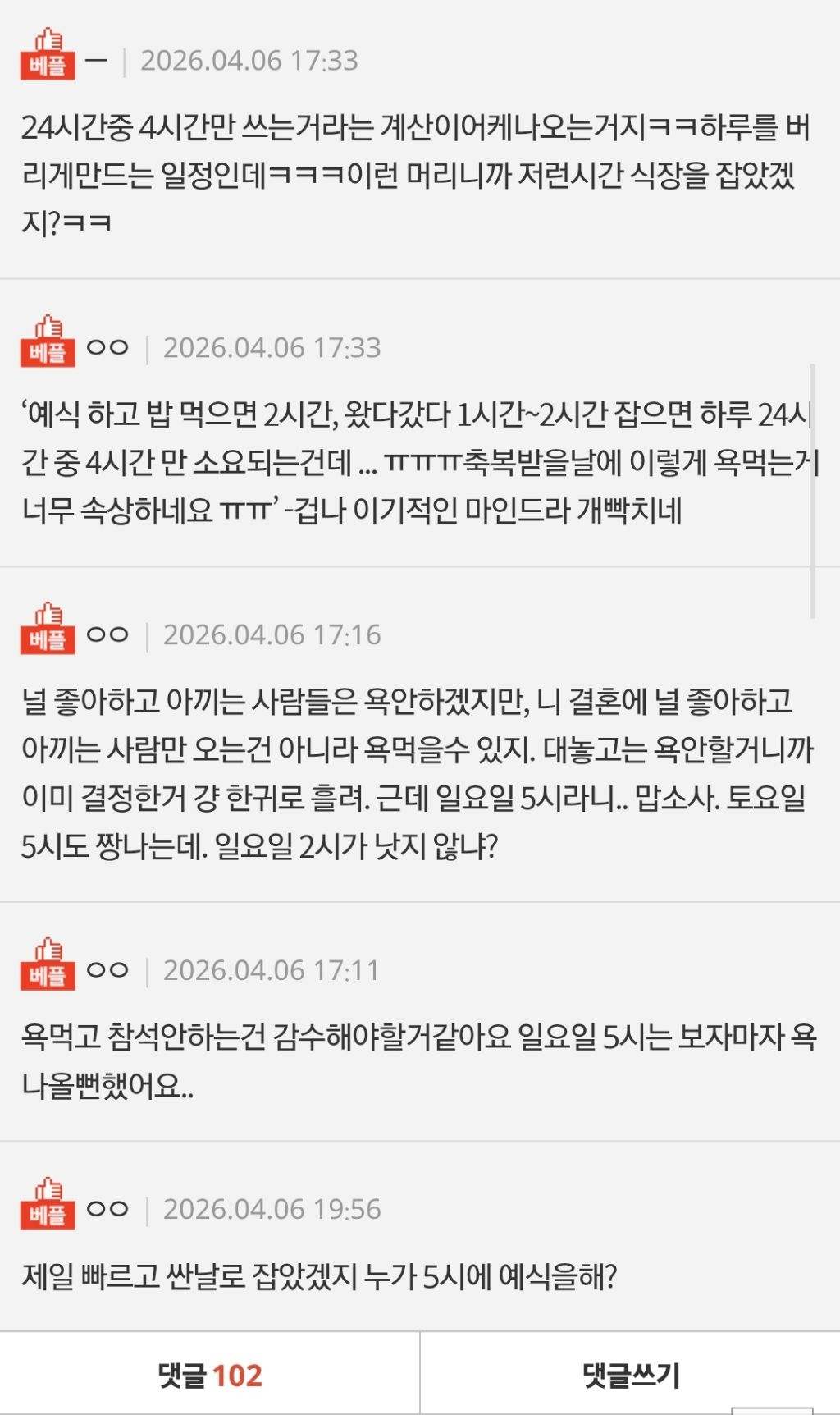840x1415 pixels.
Task: Select the comment text starting '24시간중 4시간만'
Action: 410,168
